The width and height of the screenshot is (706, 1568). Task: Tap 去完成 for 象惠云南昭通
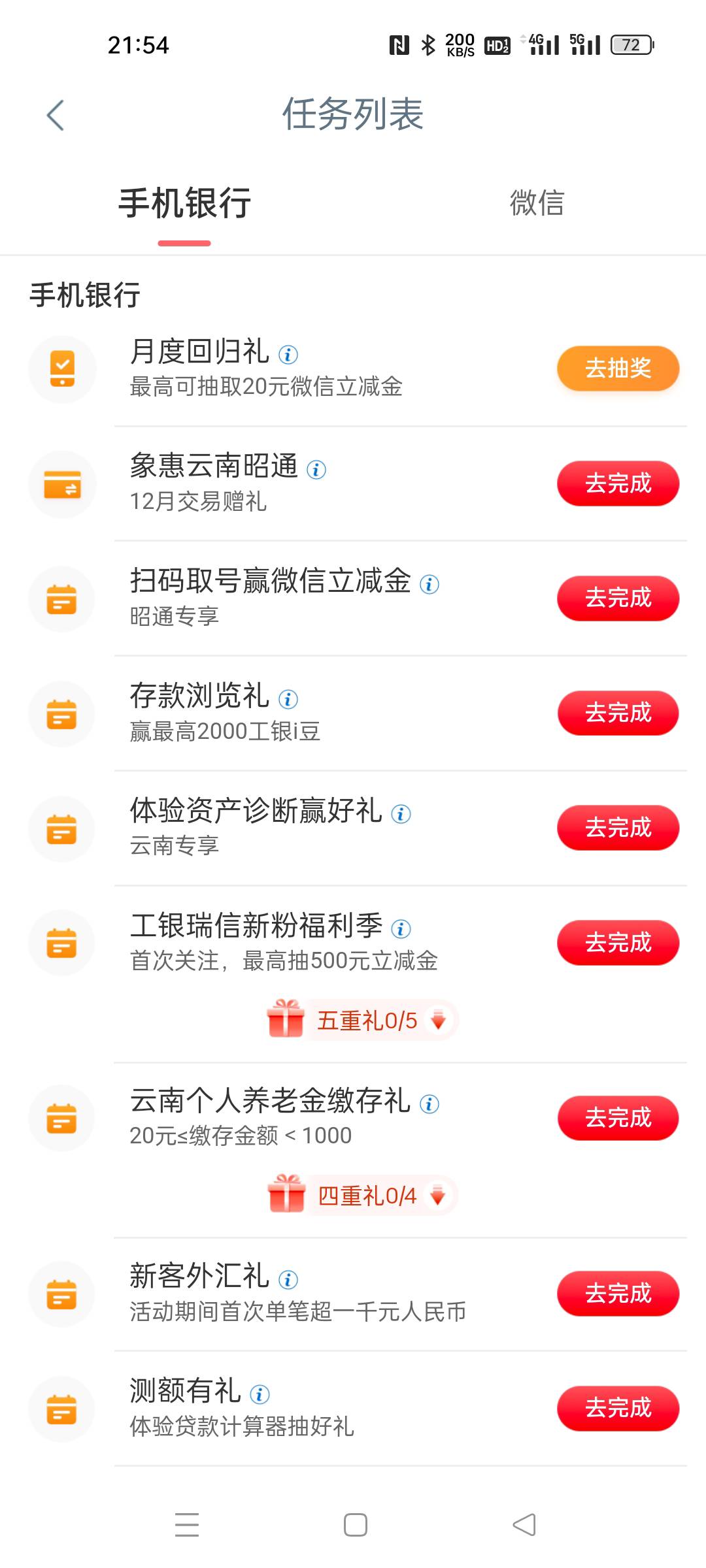pyautogui.click(x=618, y=483)
